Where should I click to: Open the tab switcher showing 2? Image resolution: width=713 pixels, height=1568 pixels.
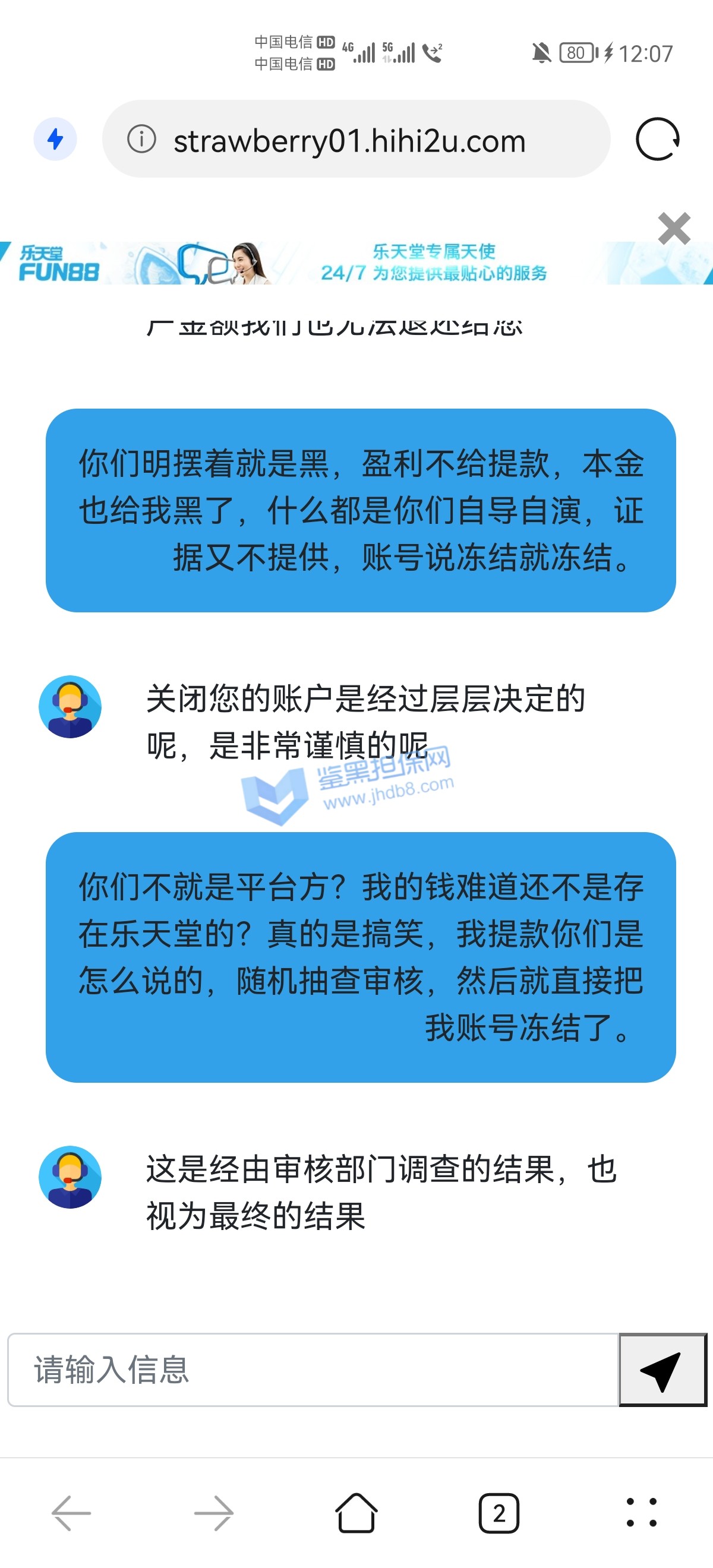(499, 1513)
